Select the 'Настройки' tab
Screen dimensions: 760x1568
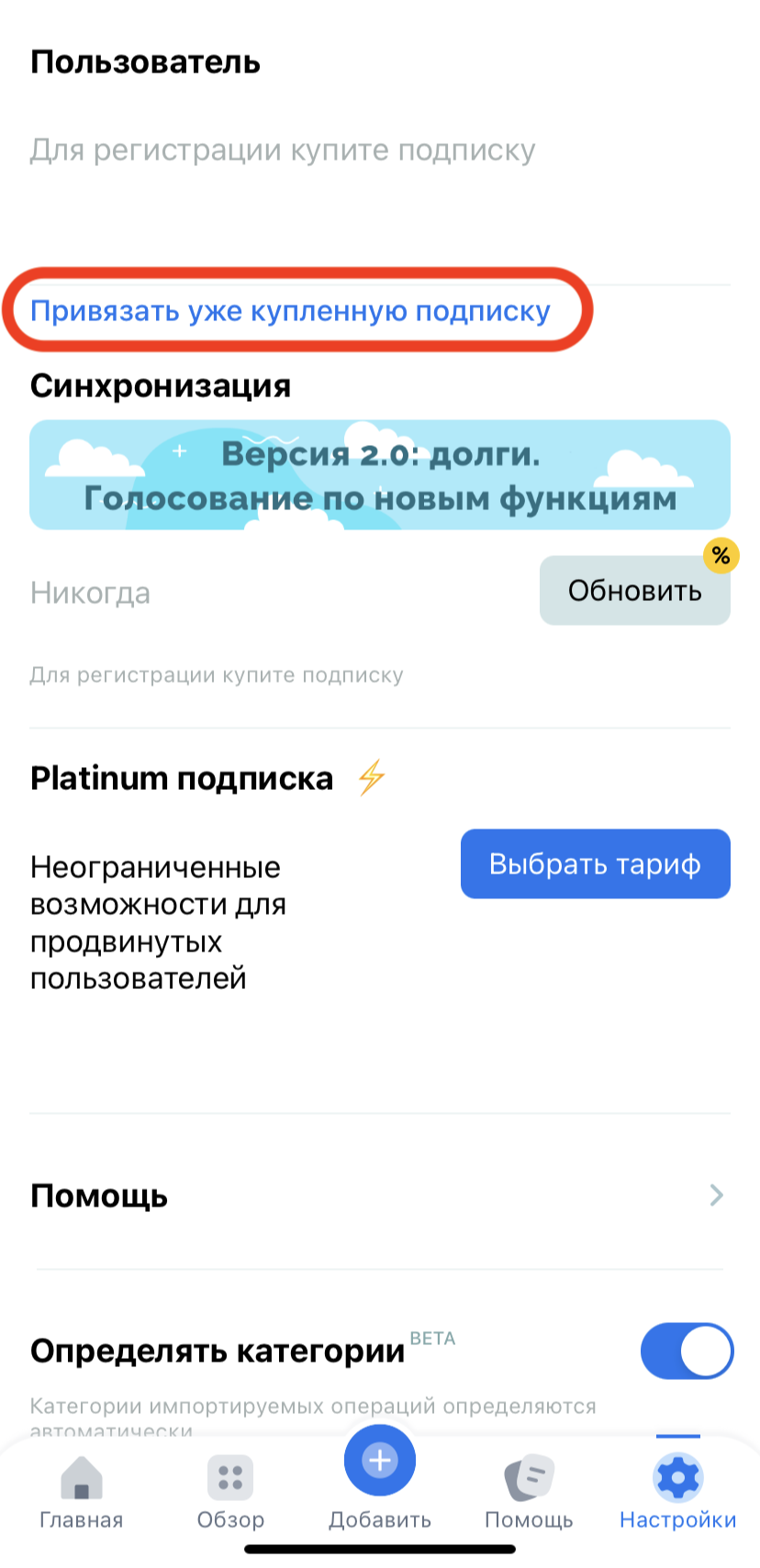677,1493
